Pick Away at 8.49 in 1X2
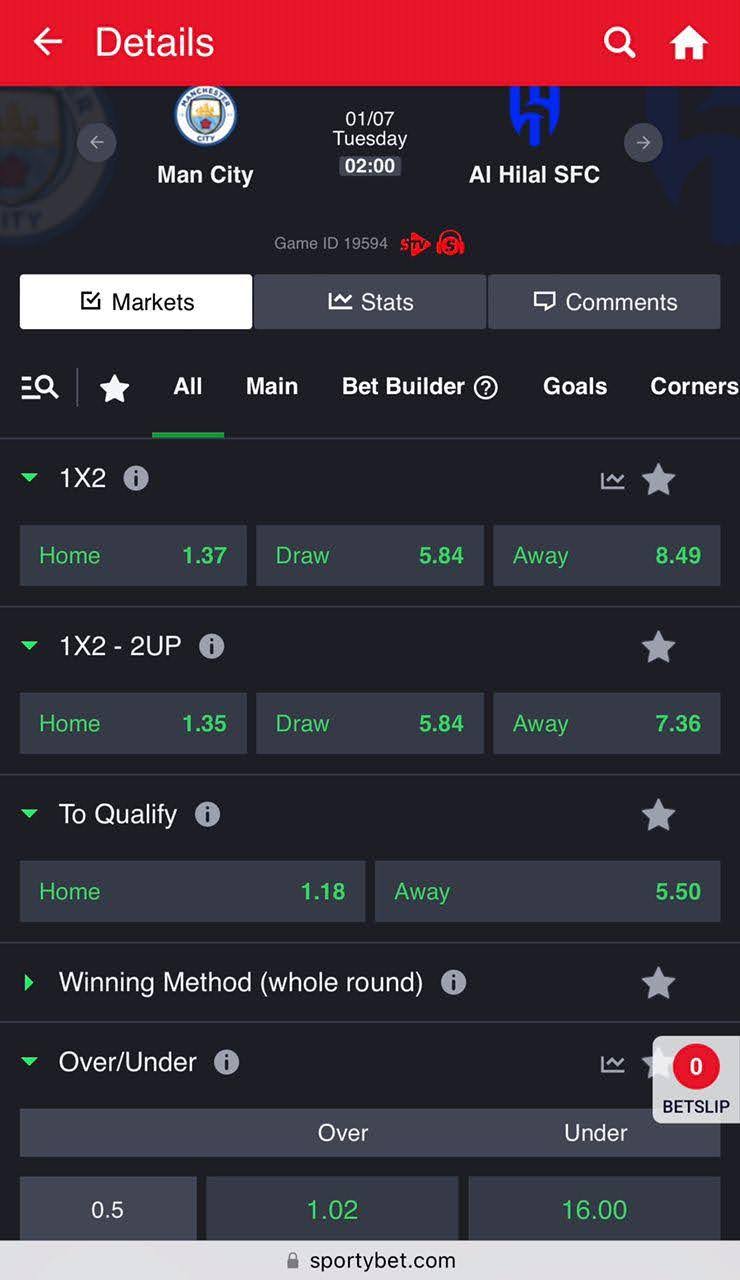The width and height of the screenshot is (740, 1280). [x=606, y=556]
